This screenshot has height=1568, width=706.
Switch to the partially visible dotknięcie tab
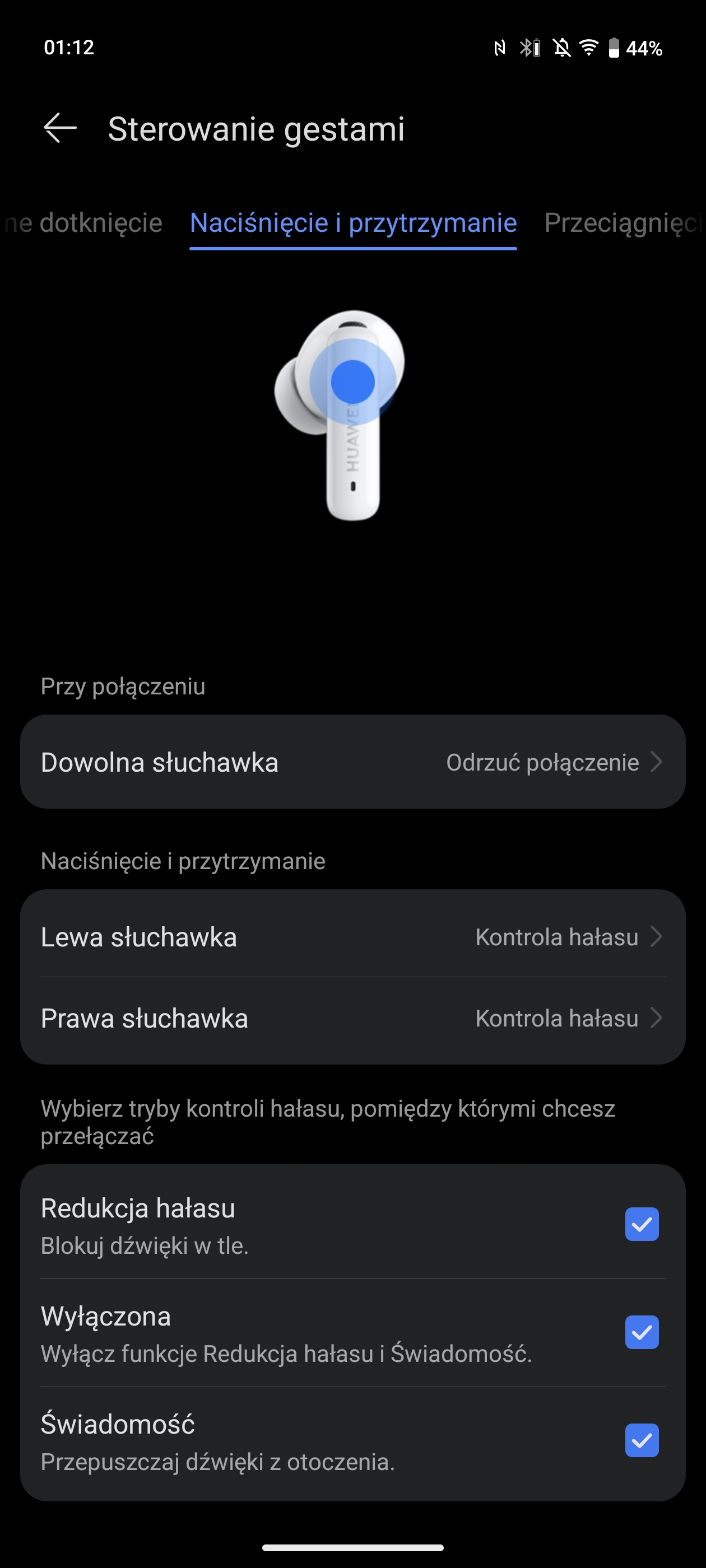82,223
